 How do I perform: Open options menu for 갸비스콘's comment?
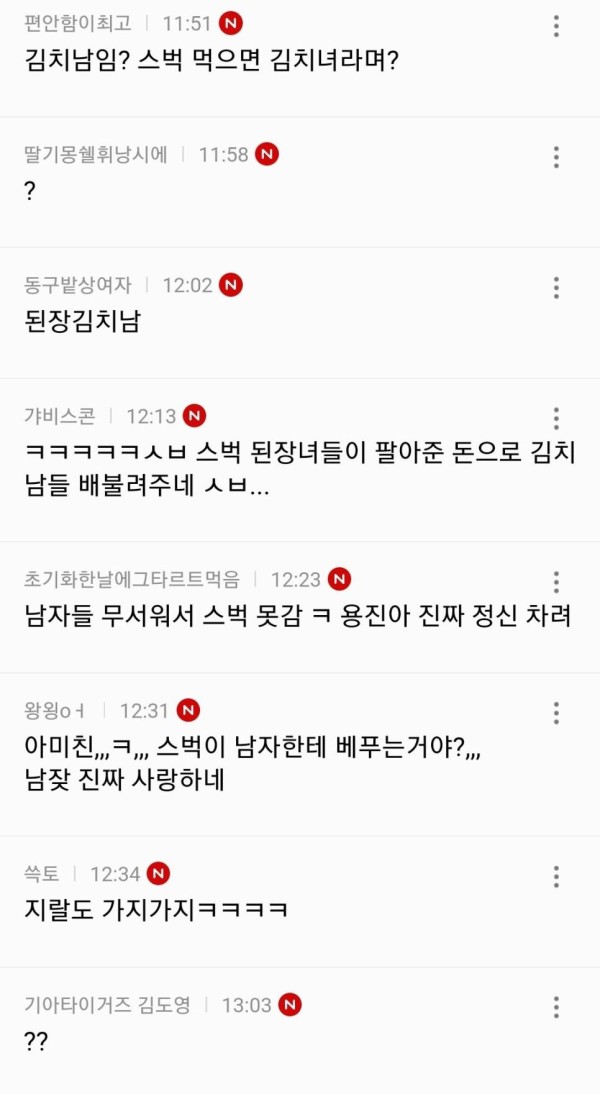[556, 419]
